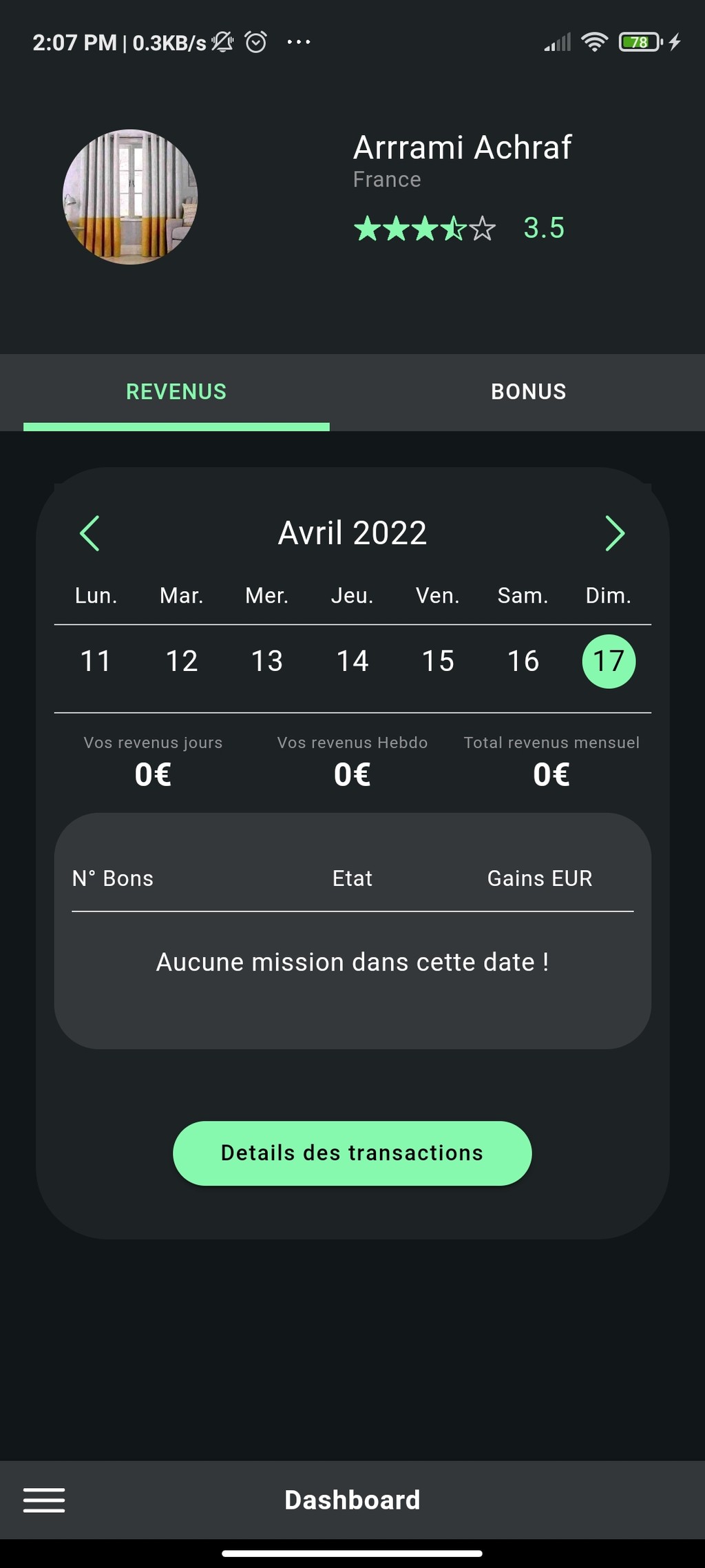Screen dimensions: 705x1568
Task: Tap the profile picture
Action: click(130, 197)
